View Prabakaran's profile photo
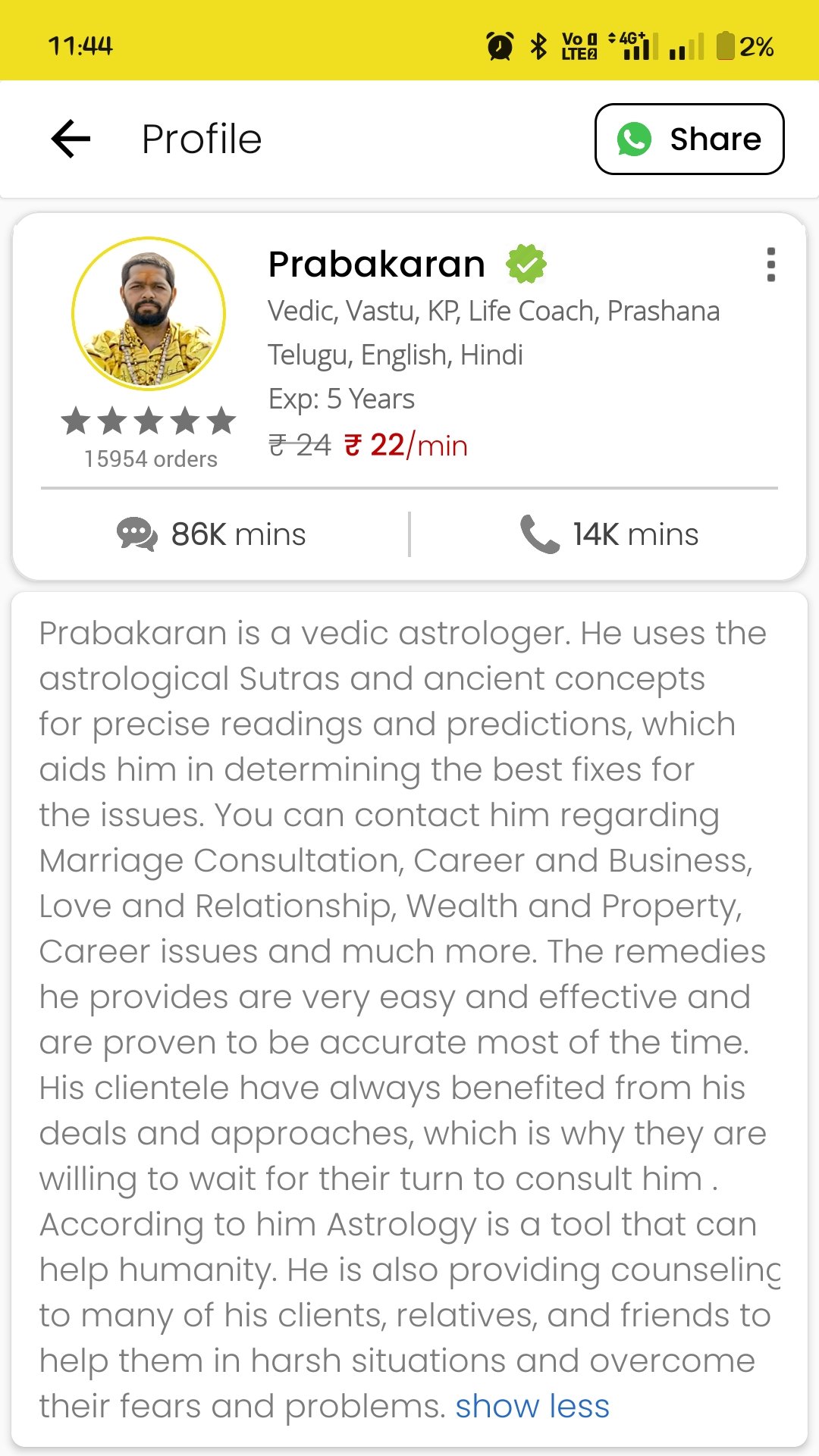 coord(149,314)
